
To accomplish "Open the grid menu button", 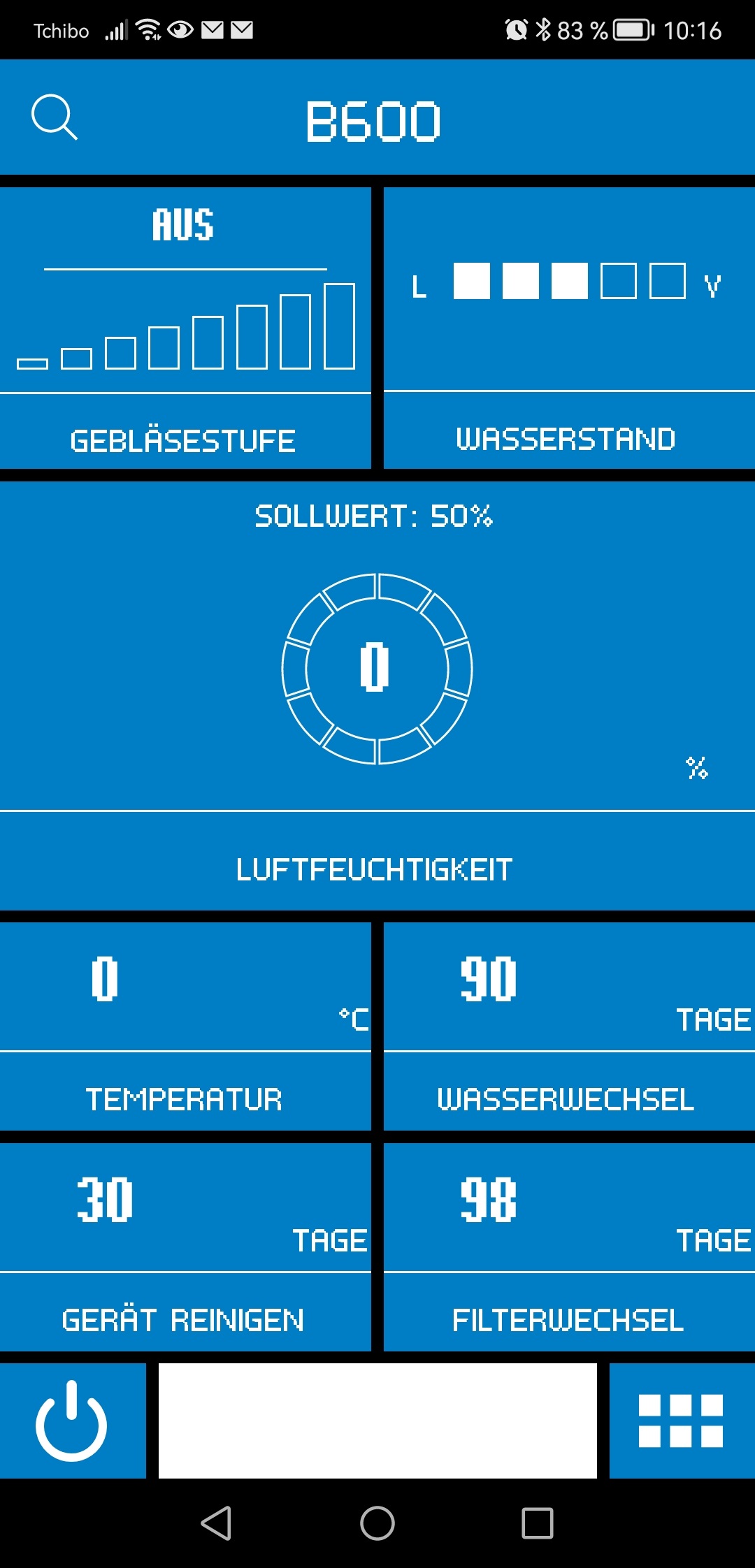I will pyautogui.click(x=682, y=1421).
